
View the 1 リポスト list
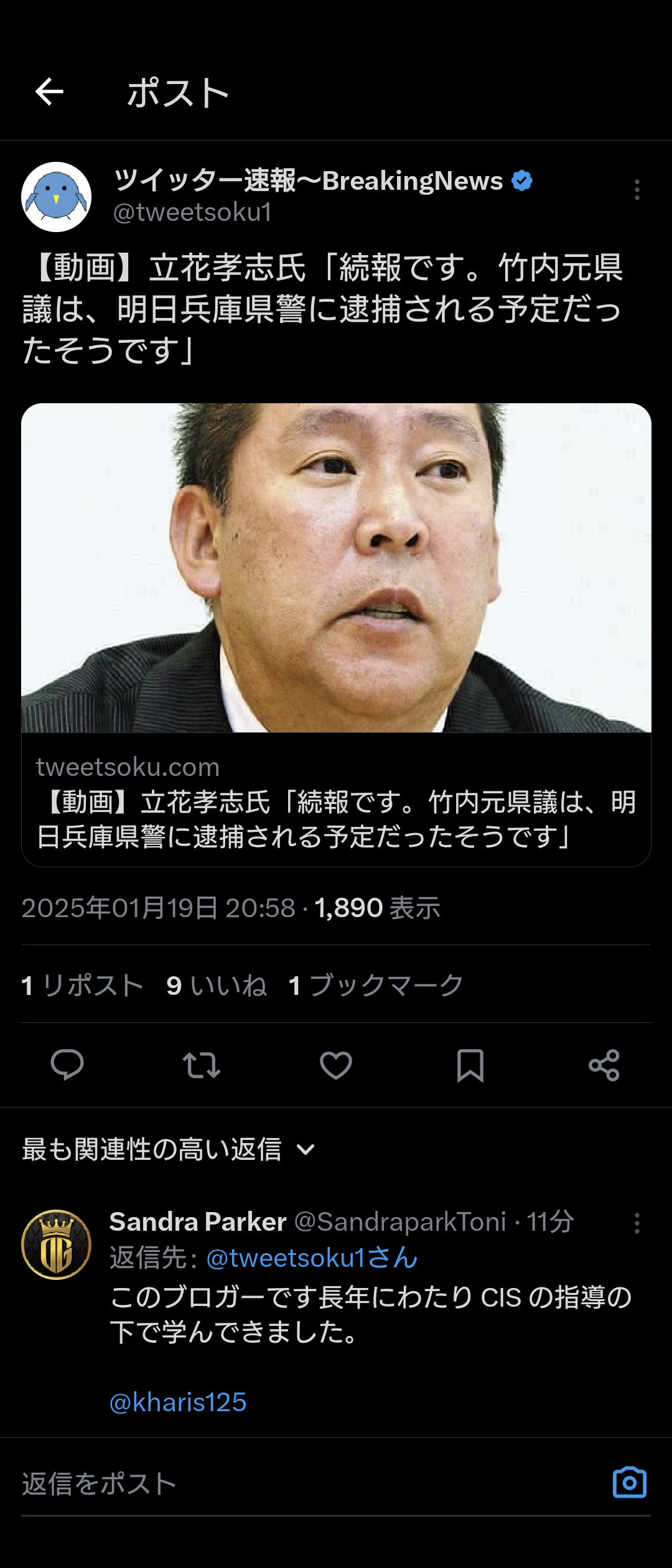(82, 986)
